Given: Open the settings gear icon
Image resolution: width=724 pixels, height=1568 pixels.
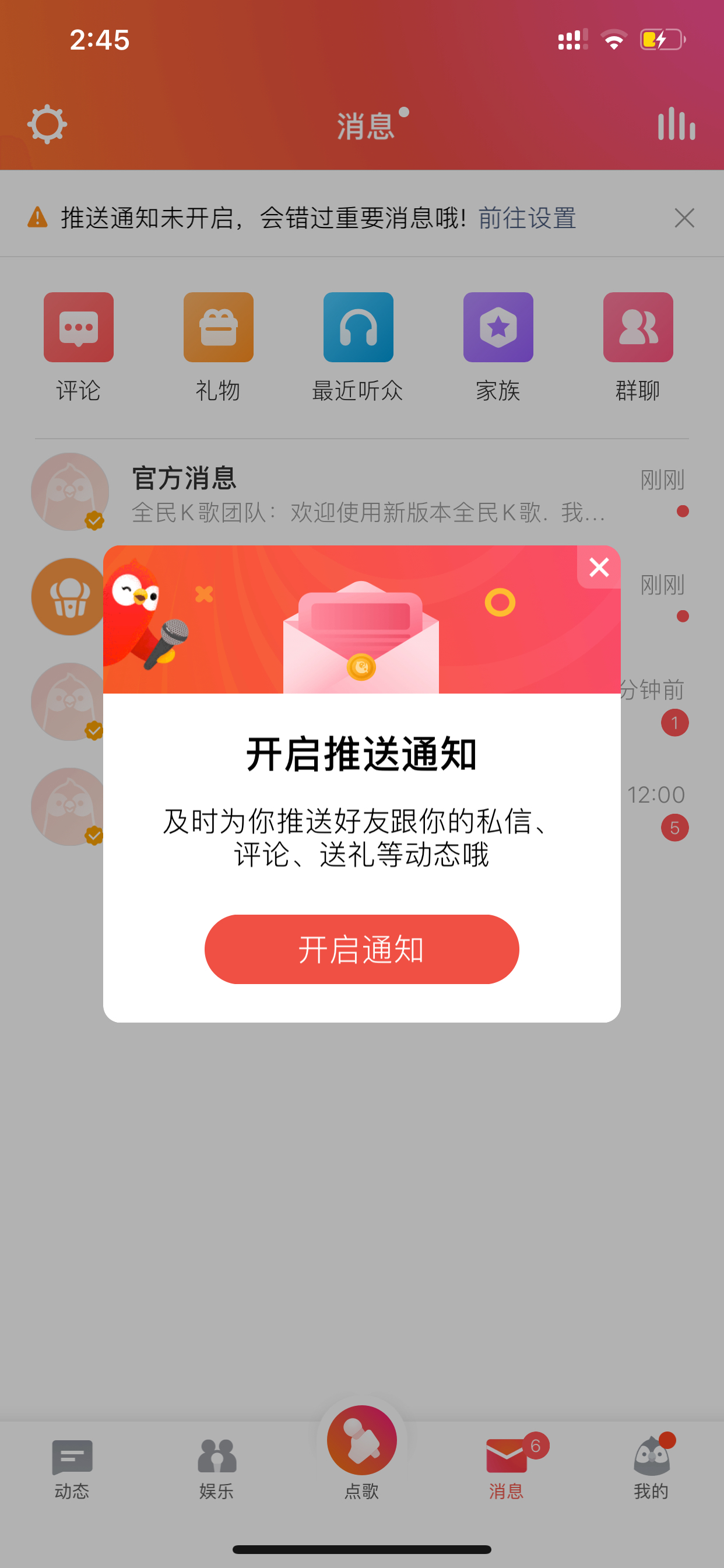Looking at the screenshot, I should tap(47, 125).
